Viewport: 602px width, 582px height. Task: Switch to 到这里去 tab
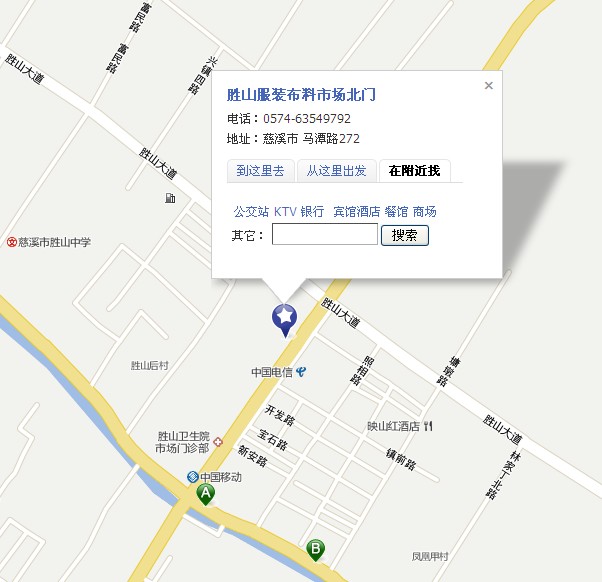tap(260, 171)
